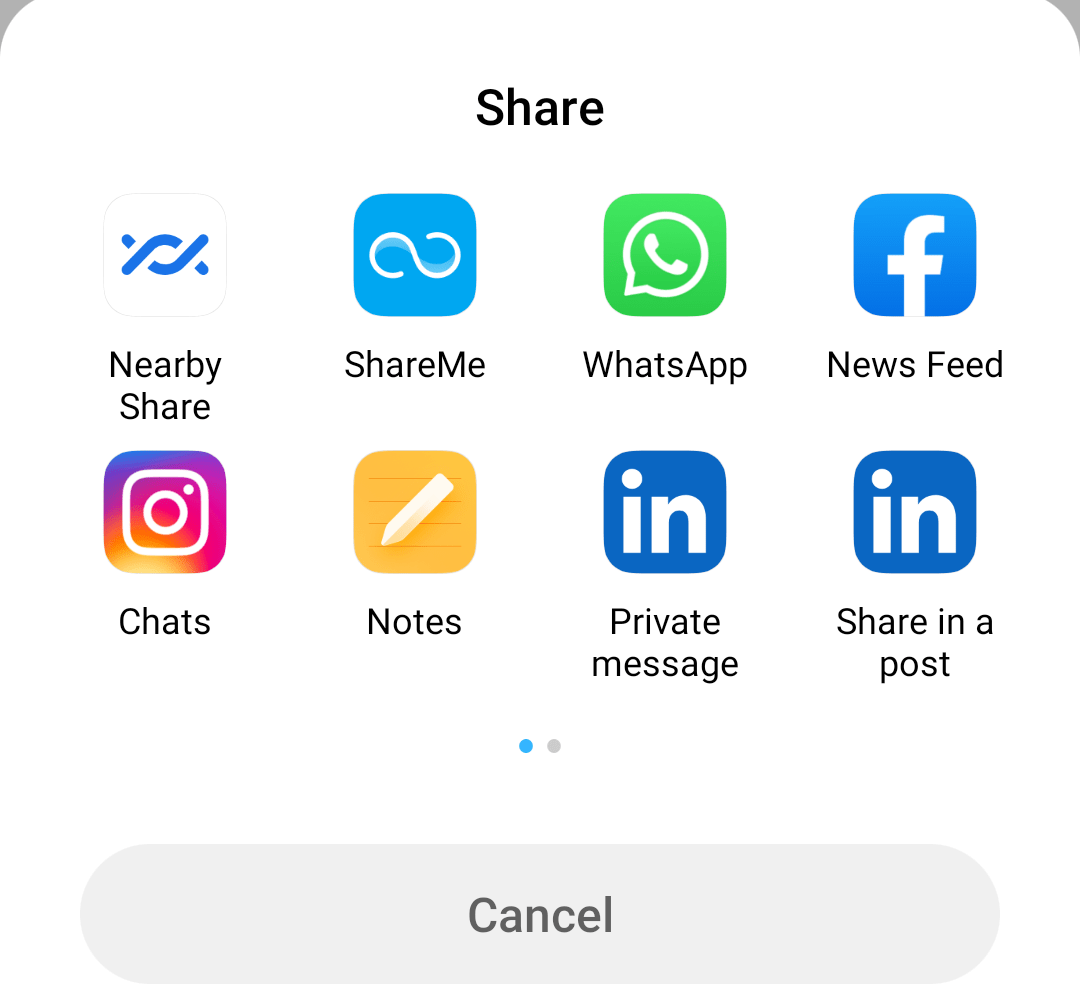The height and width of the screenshot is (1007, 1080).
Task: Cancel the share sheet
Action: click(x=540, y=914)
